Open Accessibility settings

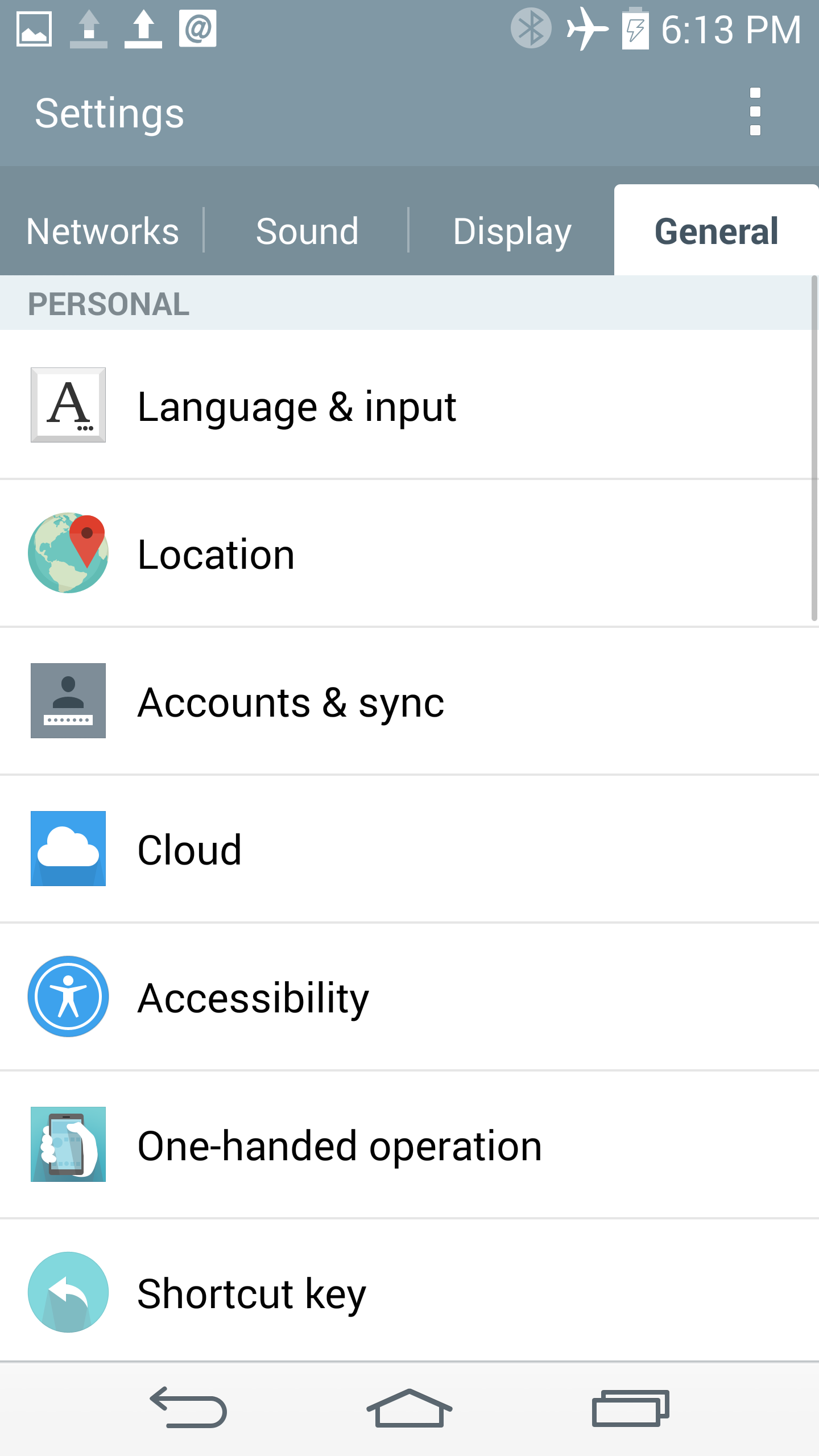pyautogui.click(x=409, y=997)
